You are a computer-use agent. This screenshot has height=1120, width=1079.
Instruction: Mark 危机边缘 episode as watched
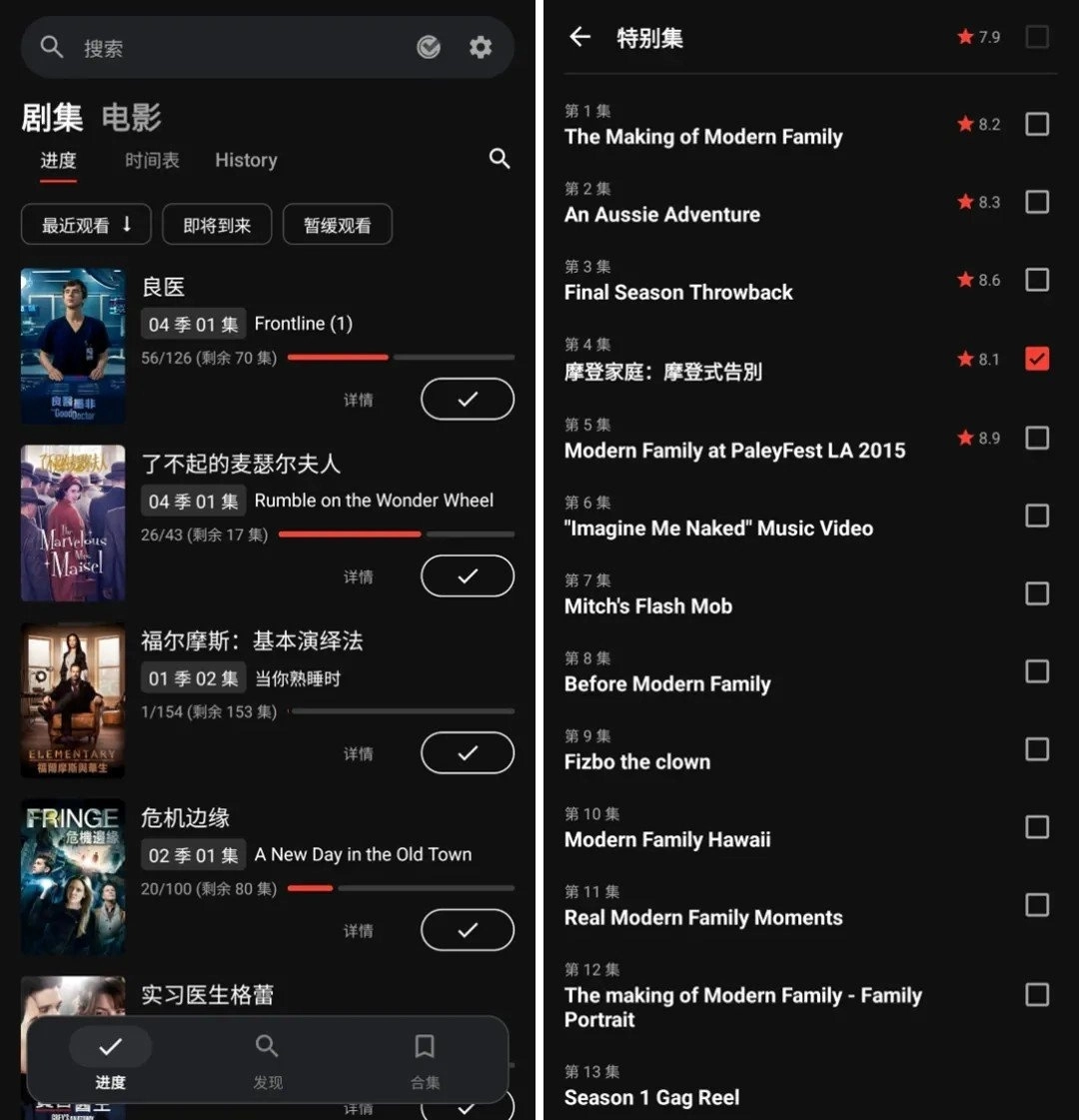coord(468,930)
